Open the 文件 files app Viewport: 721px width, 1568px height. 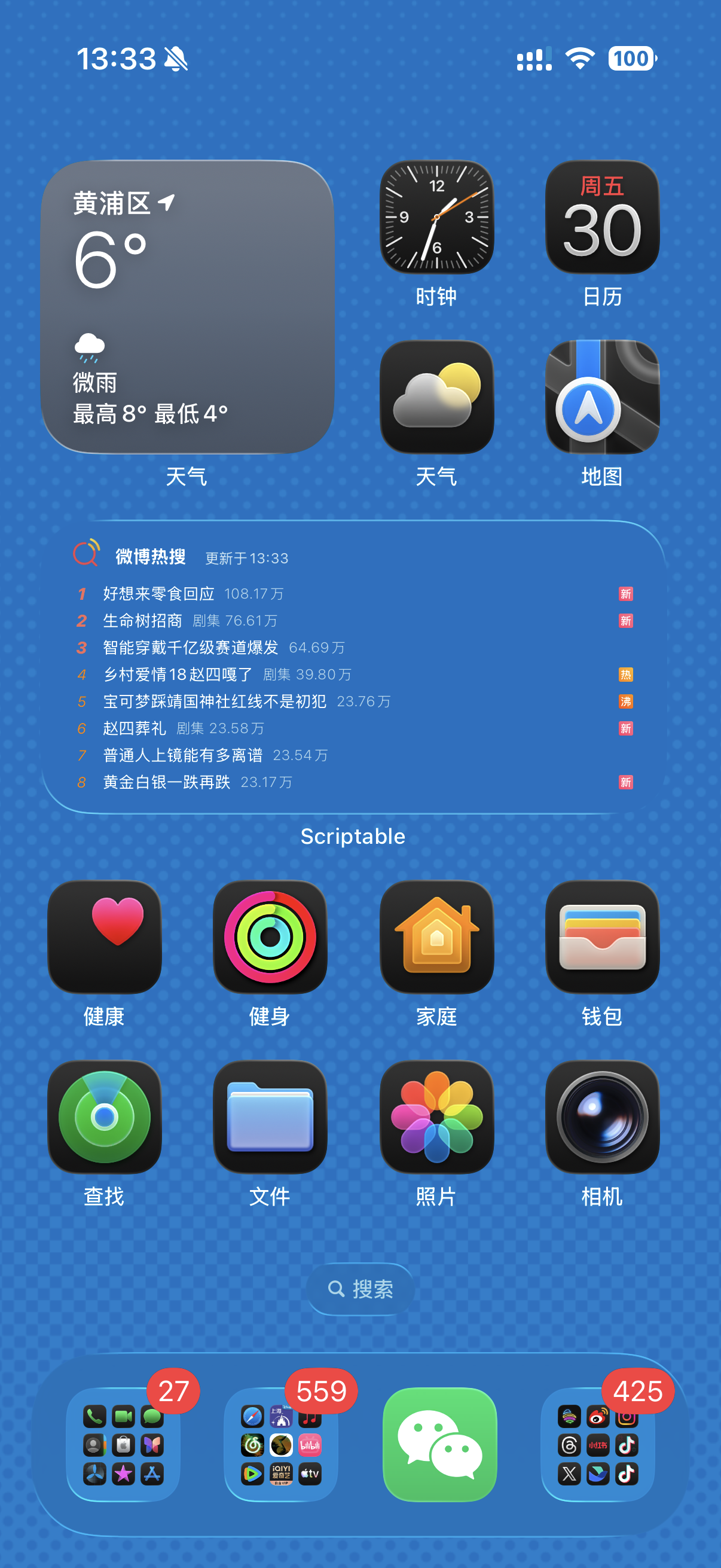(x=270, y=1118)
